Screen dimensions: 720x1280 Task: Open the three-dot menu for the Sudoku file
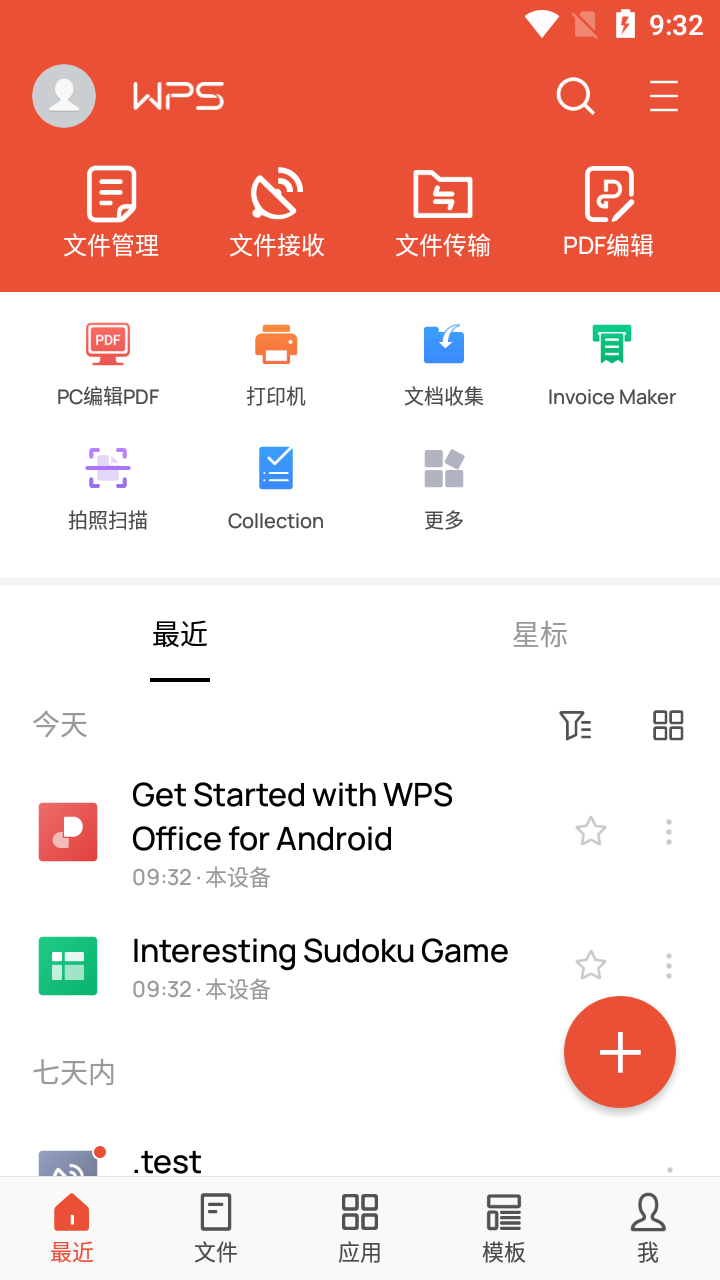[x=668, y=965]
